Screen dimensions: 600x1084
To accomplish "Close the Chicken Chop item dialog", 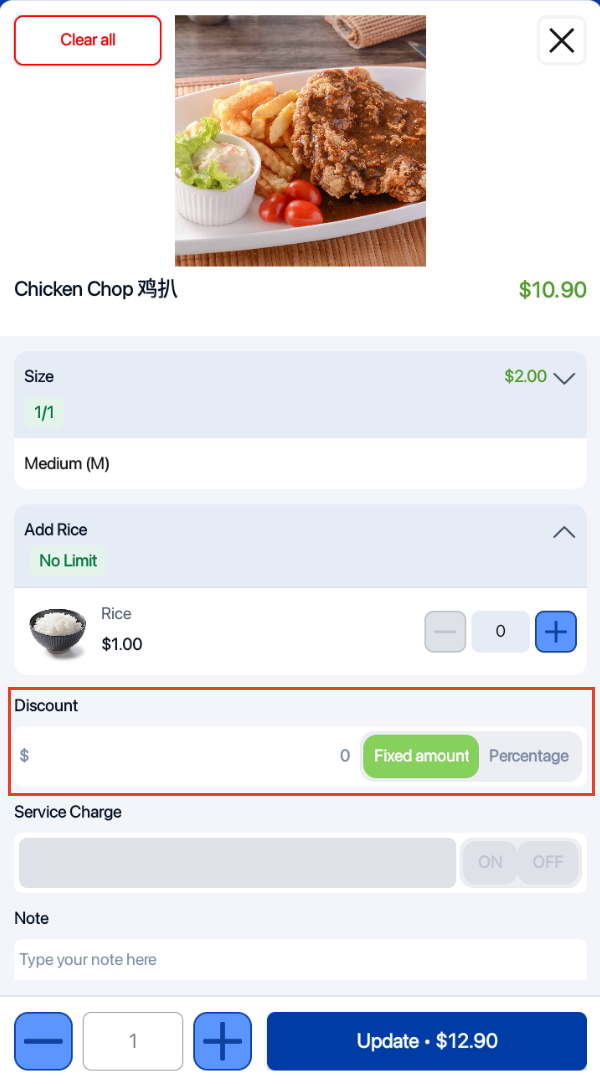I will pos(561,40).
